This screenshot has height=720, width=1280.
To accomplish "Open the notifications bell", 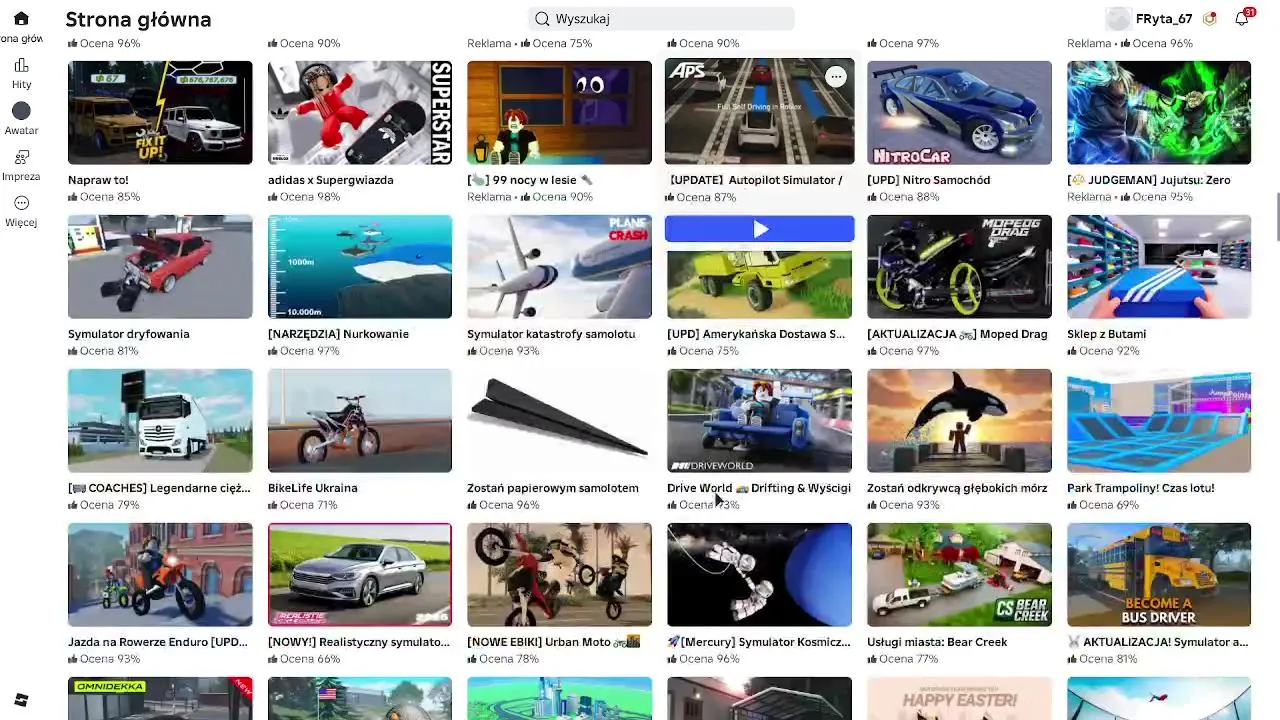I will pyautogui.click(x=1241, y=19).
